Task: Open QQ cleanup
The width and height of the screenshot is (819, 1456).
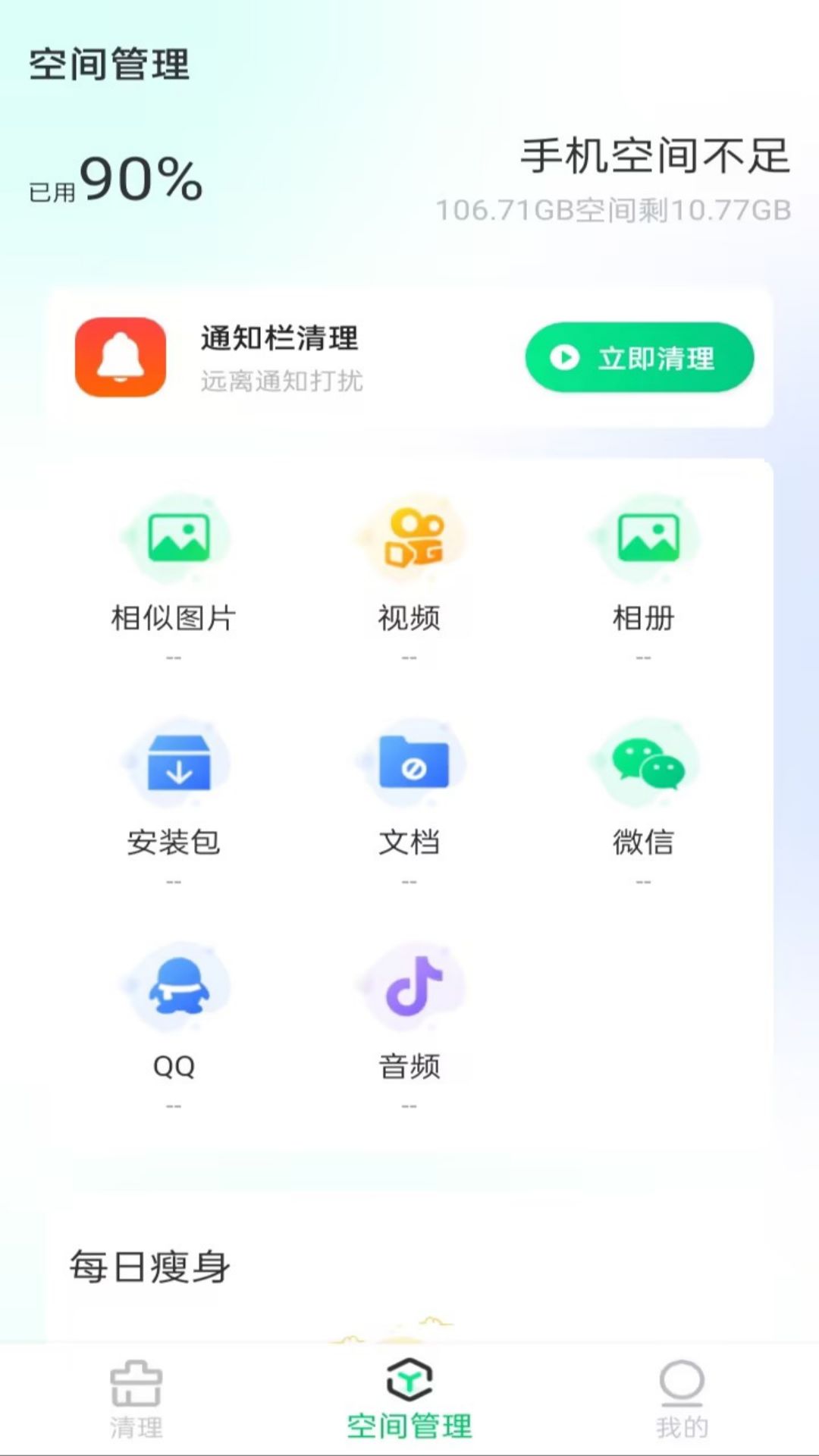Action: [x=174, y=1016]
